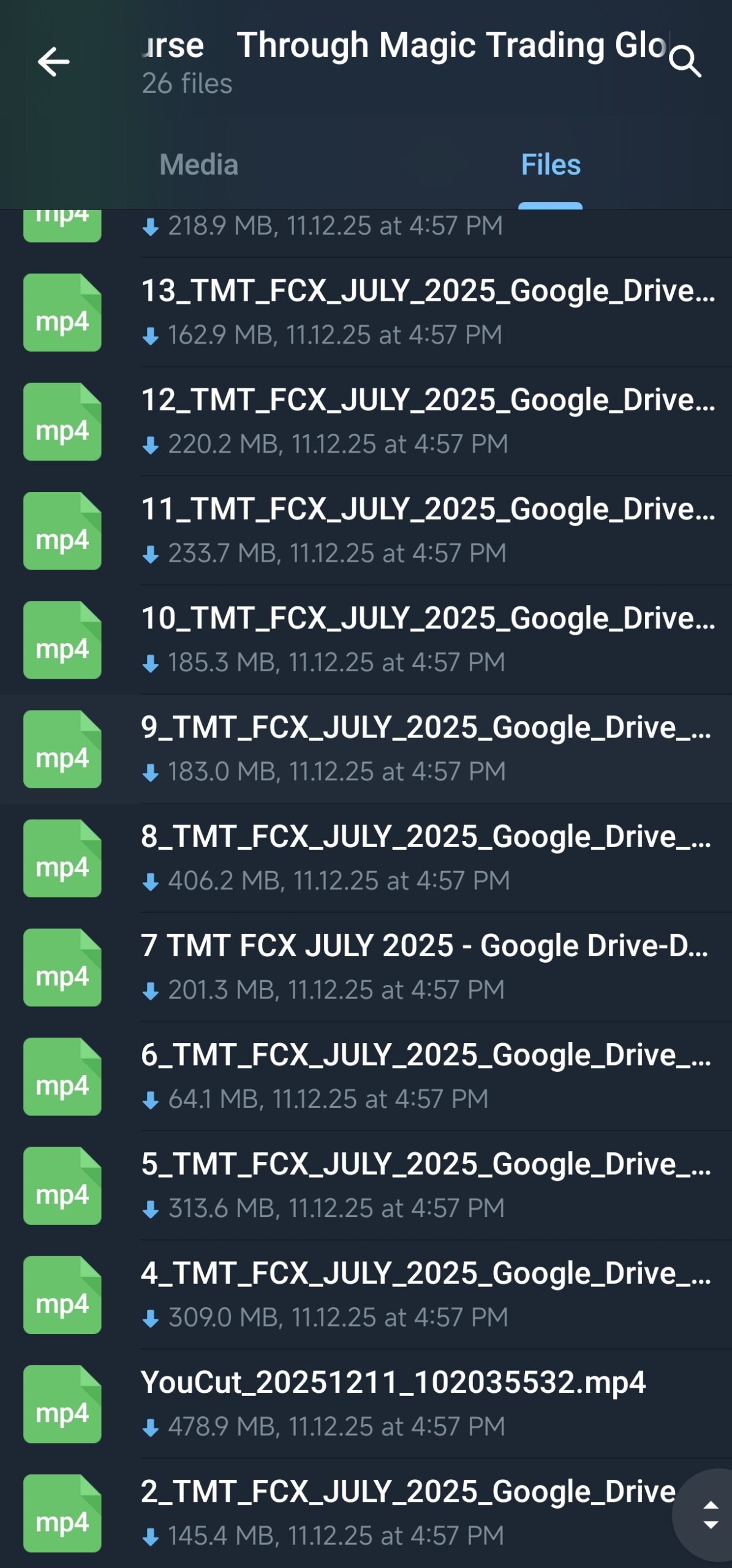
Task: Tap the mp4 icon beside 13_TMT_FCX file
Action: click(61, 312)
